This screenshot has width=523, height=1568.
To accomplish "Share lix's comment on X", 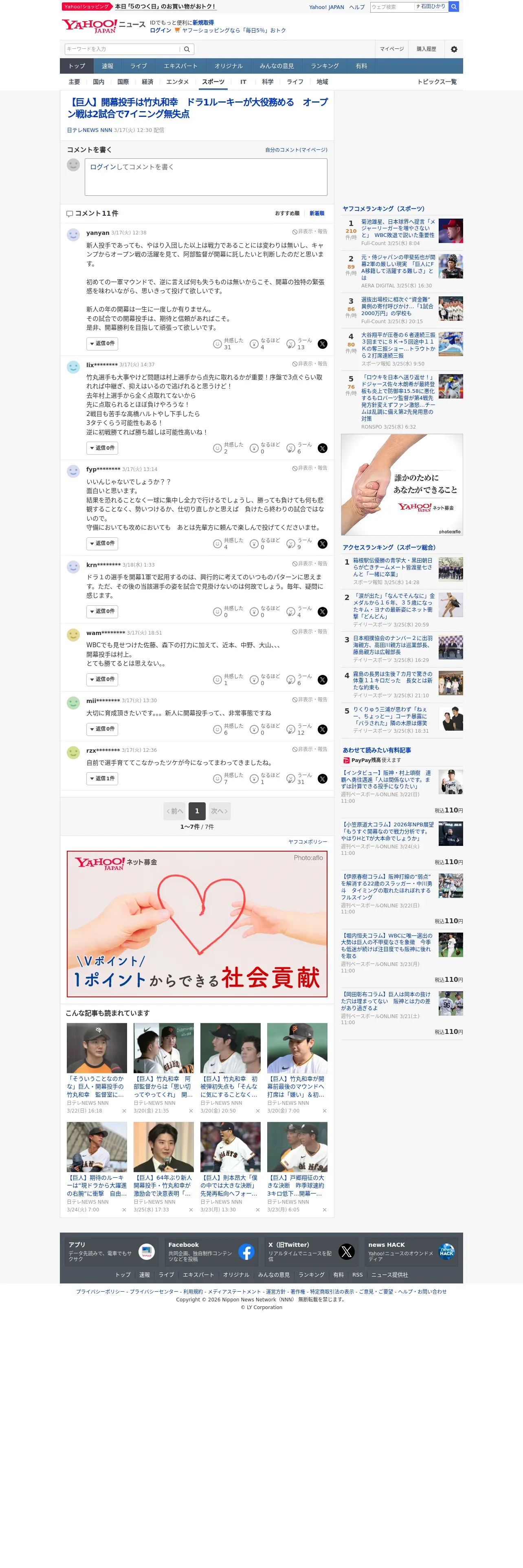I will coord(322,448).
